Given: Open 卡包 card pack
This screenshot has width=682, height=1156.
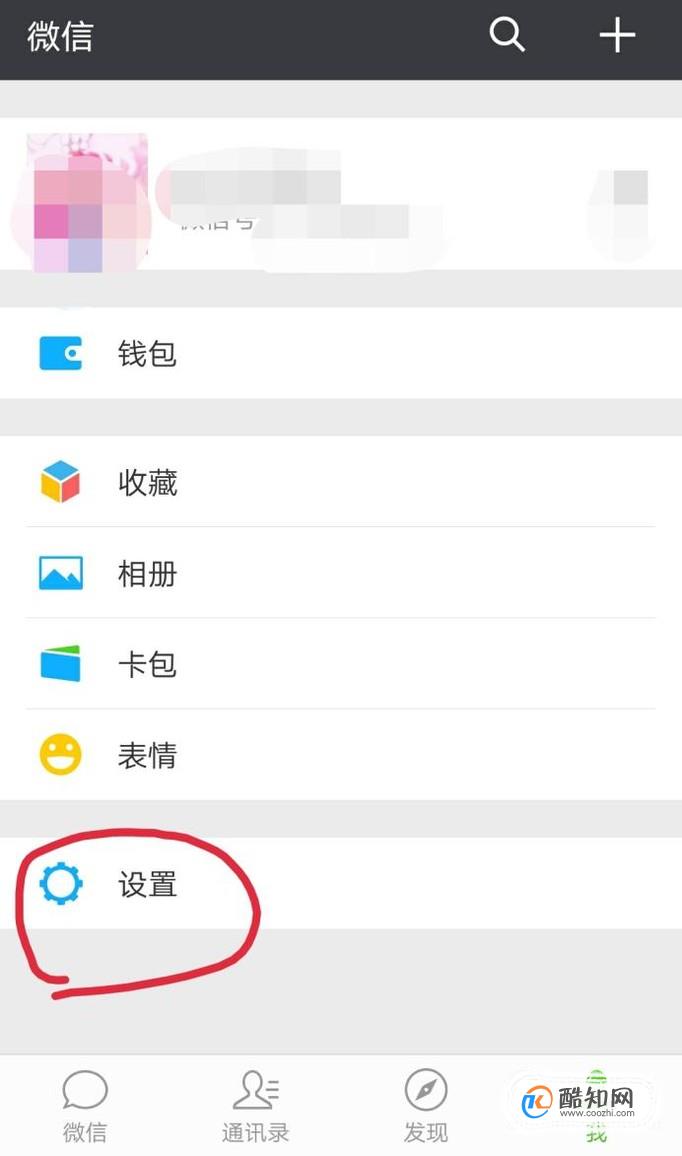Looking at the screenshot, I should pyautogui.click(x=341, y=664).
